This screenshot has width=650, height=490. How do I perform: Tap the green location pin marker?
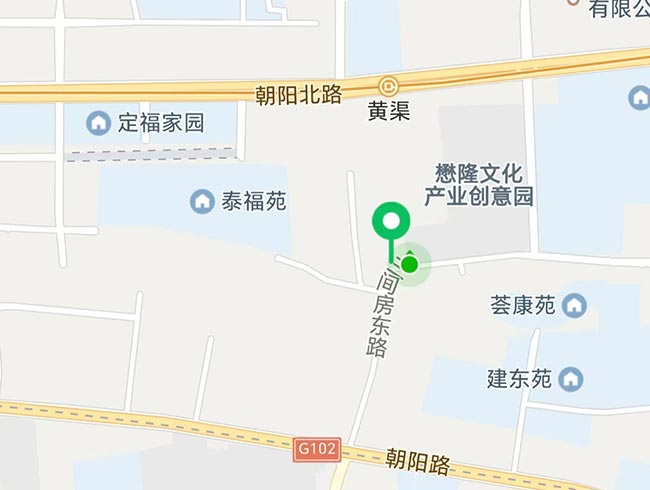pyautogui.click(x=390, y=222)
